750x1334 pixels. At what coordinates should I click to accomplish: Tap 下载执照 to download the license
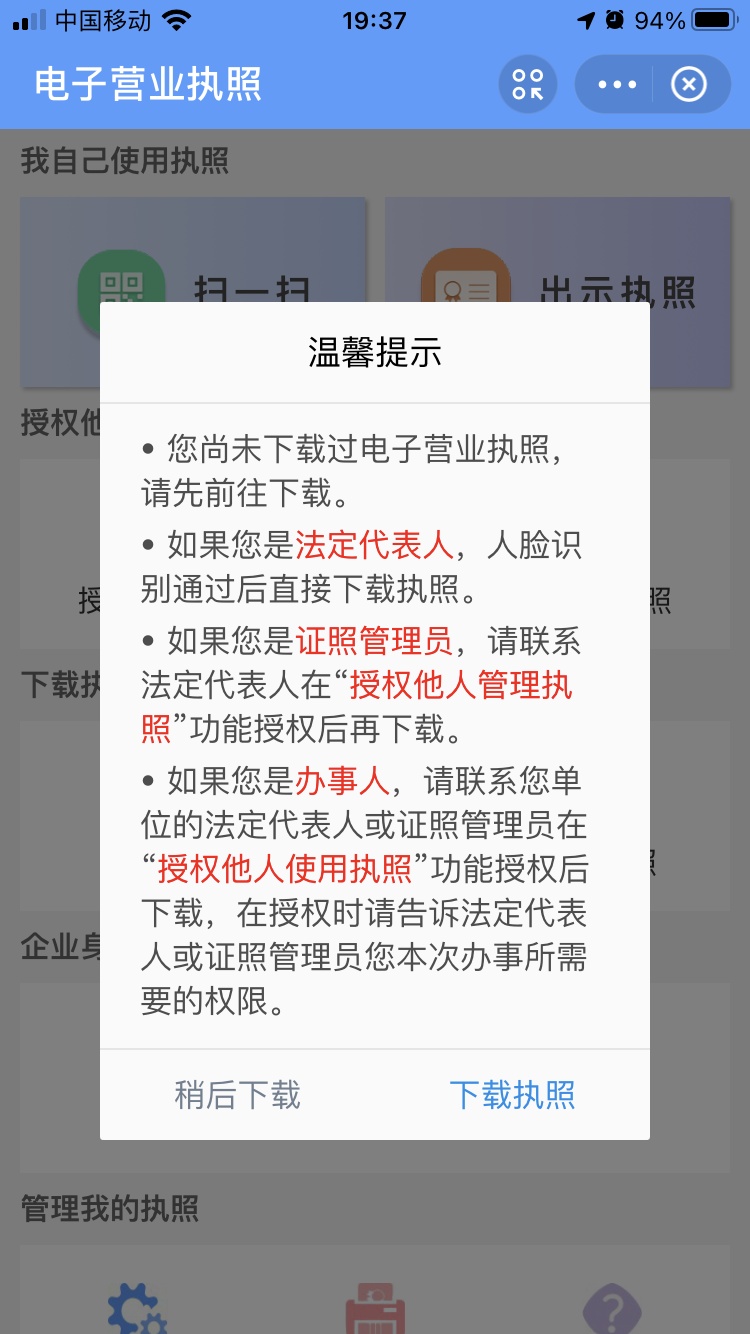(512, 1095)
